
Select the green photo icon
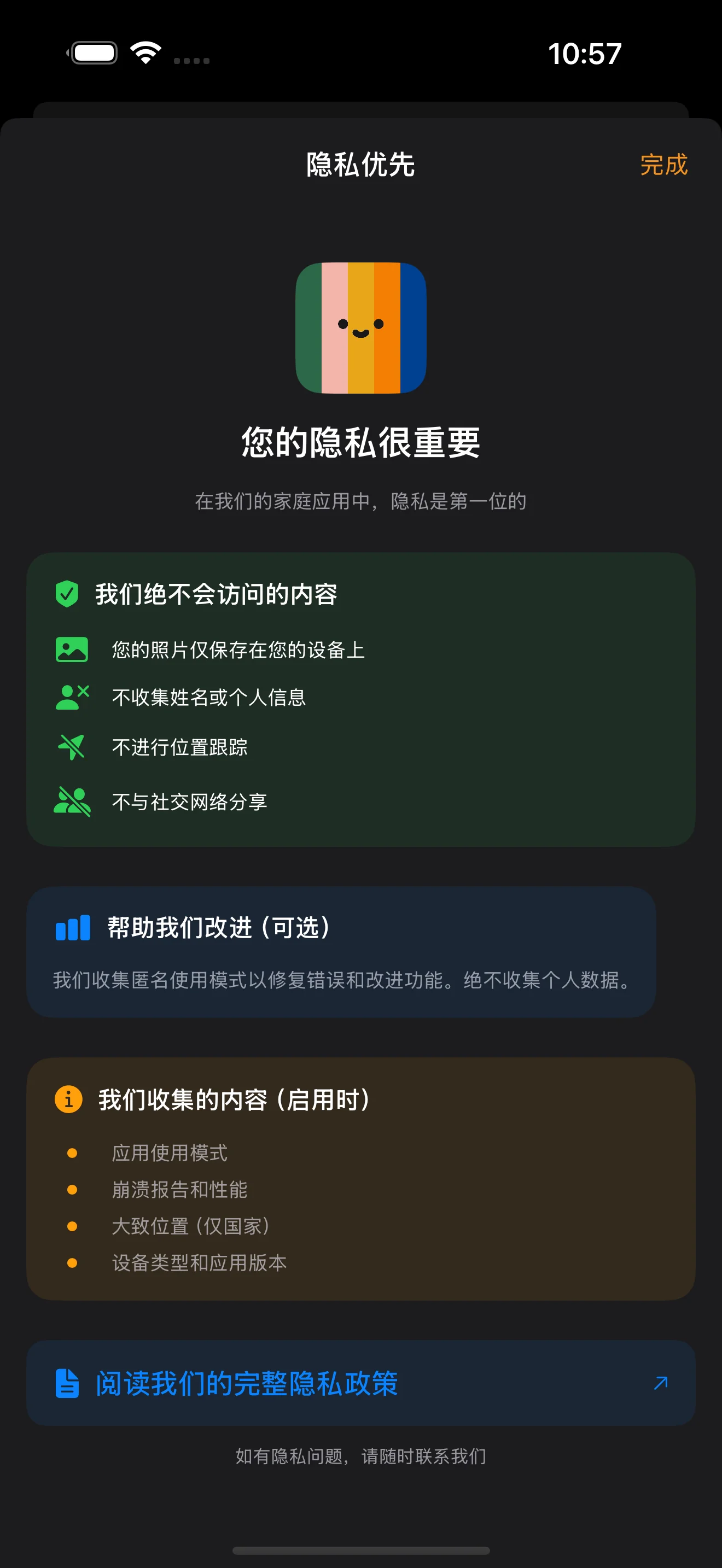click(x=71, y=650)
